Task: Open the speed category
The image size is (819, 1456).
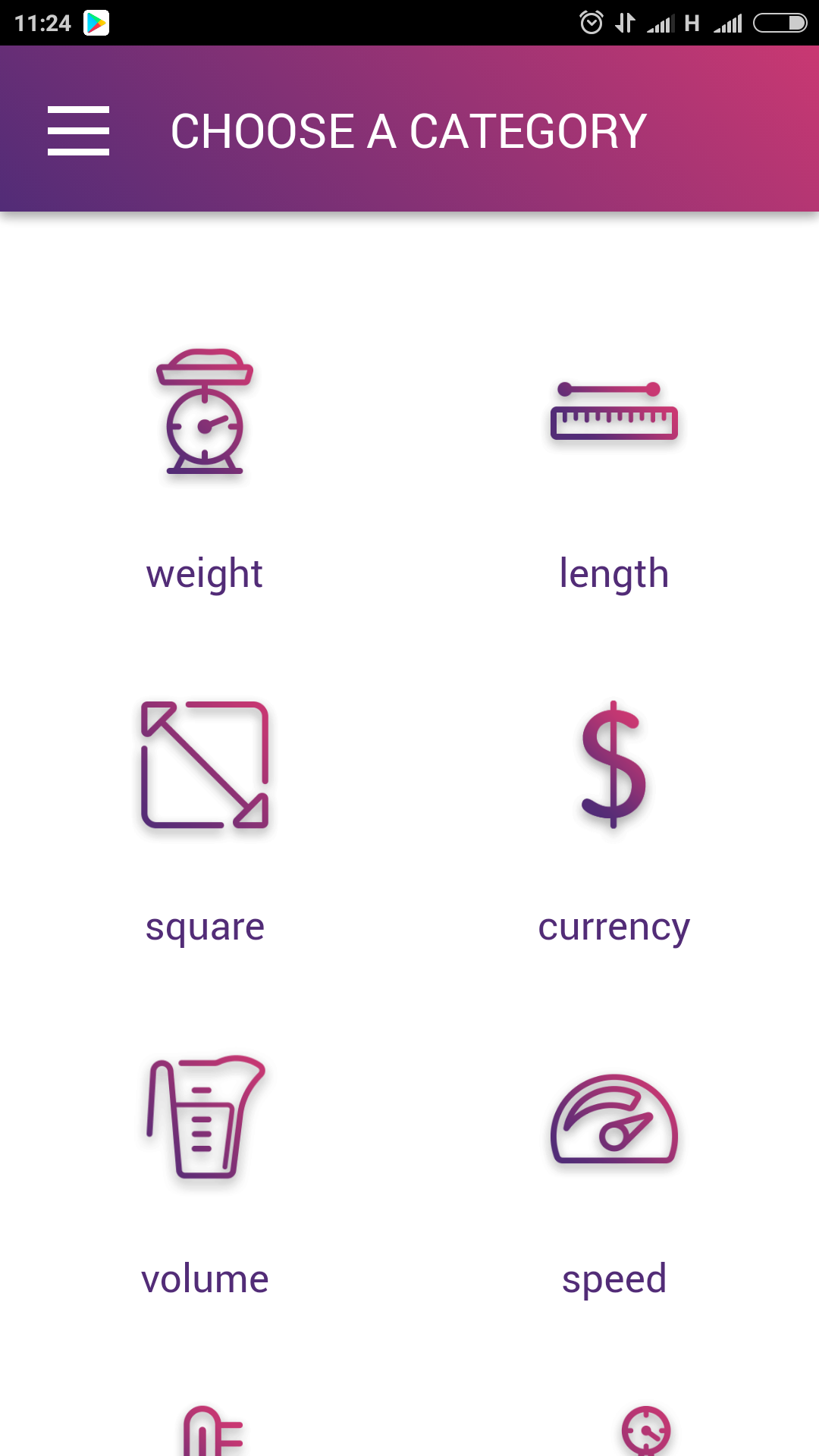Action: (x=614, y=1175)
